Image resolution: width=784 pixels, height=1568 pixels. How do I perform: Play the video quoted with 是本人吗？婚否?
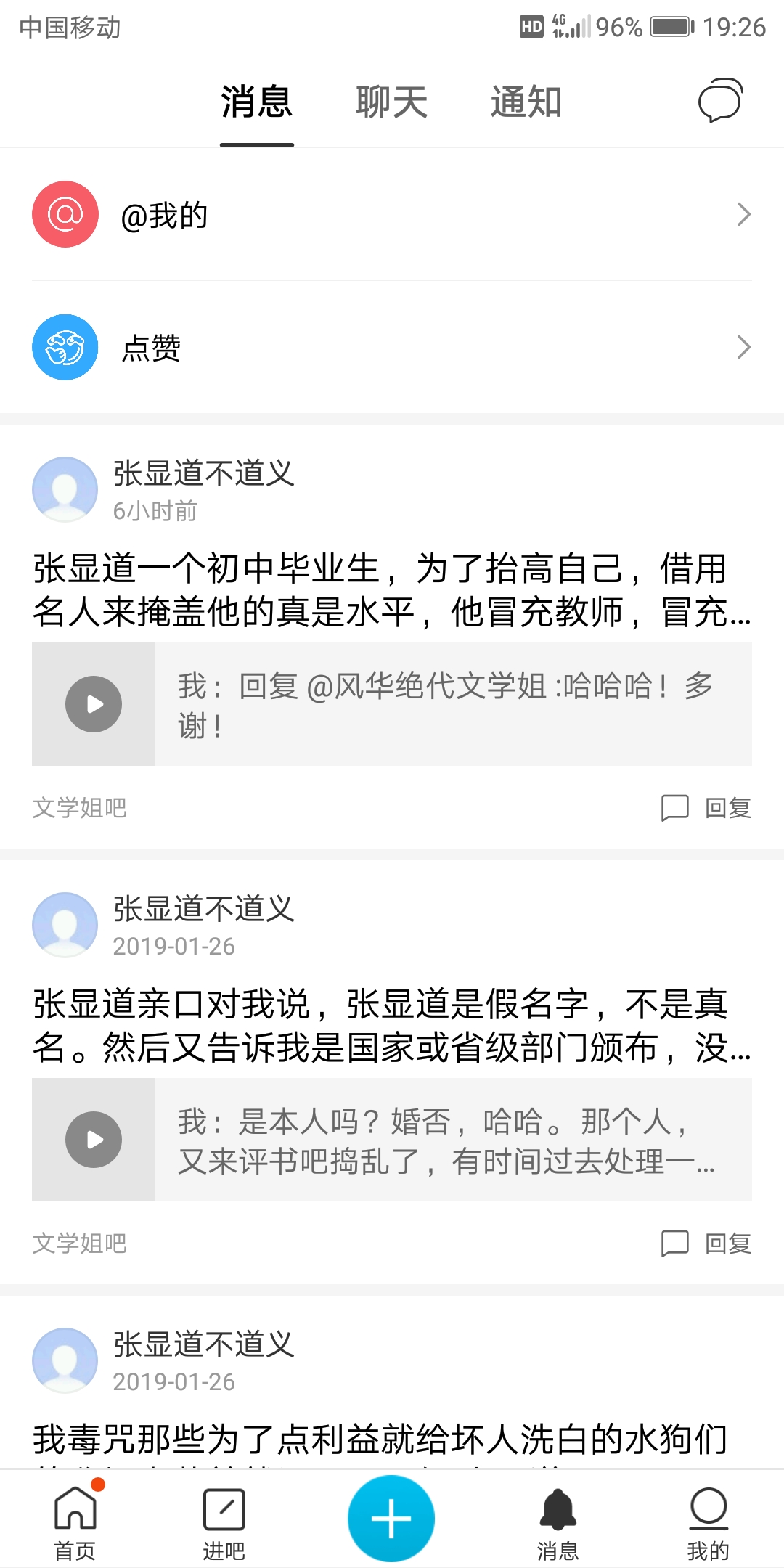94,1140
